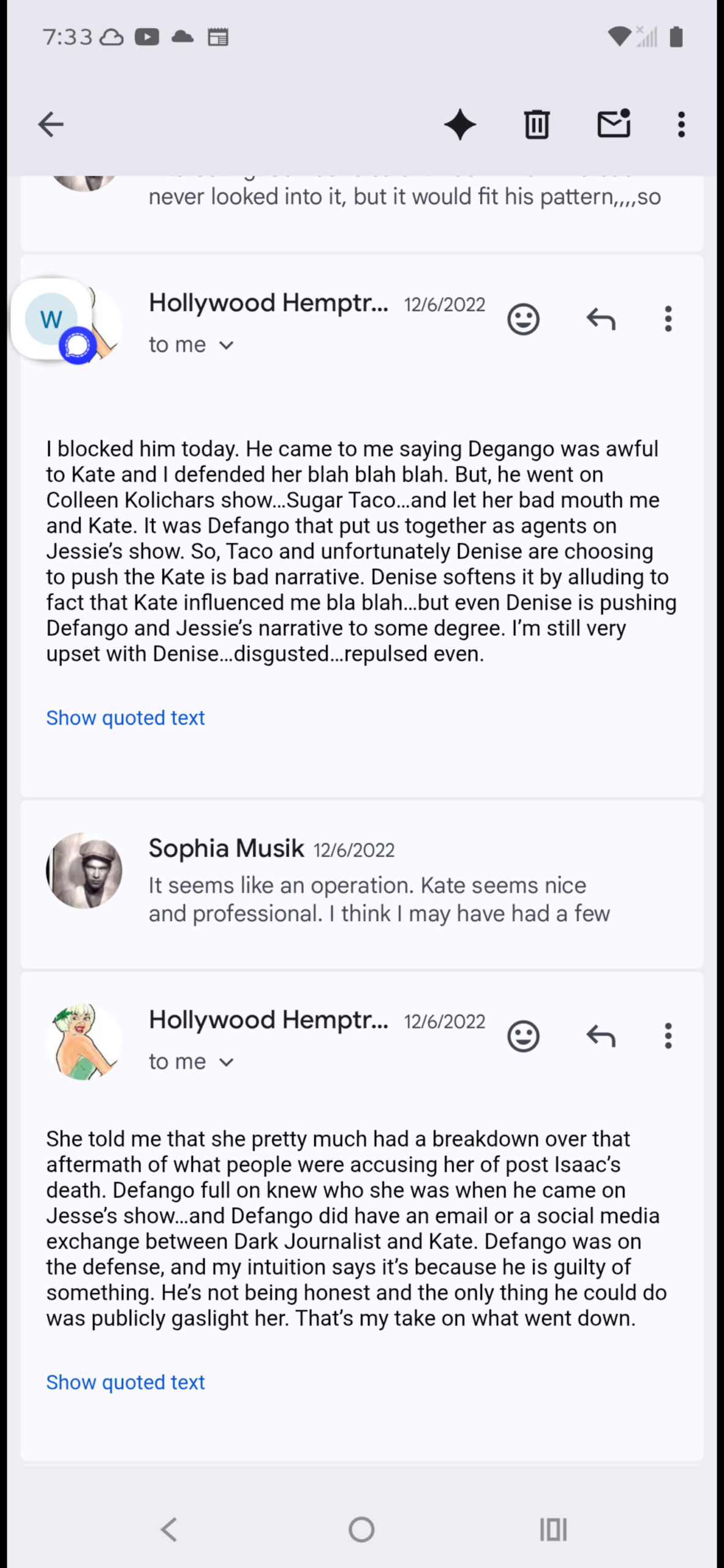Reply to the 'I blocked him today' message
Image resolution: width=724 pixels, height=1568 pixels.
(x=601, y=319)
